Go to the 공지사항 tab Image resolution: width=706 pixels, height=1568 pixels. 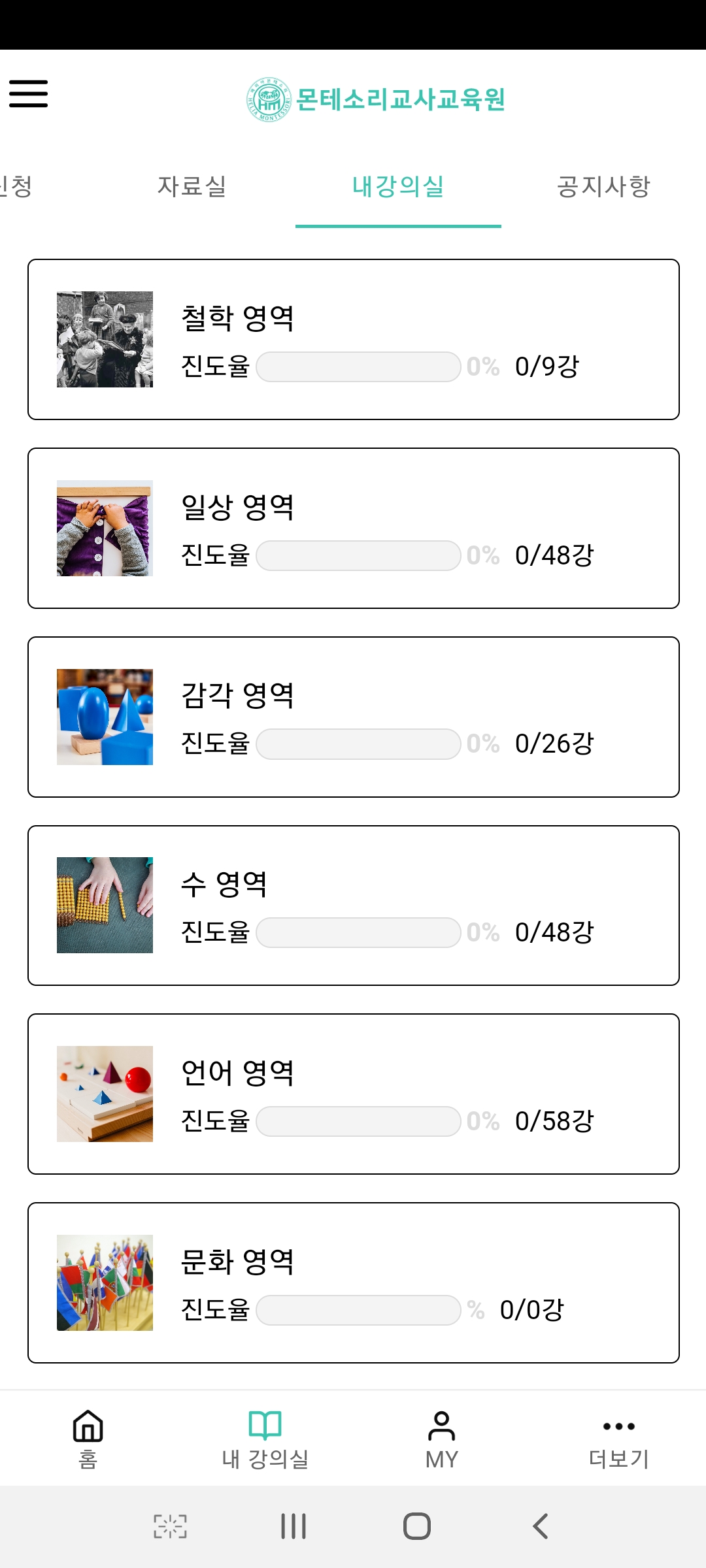[x=603, y=187]
